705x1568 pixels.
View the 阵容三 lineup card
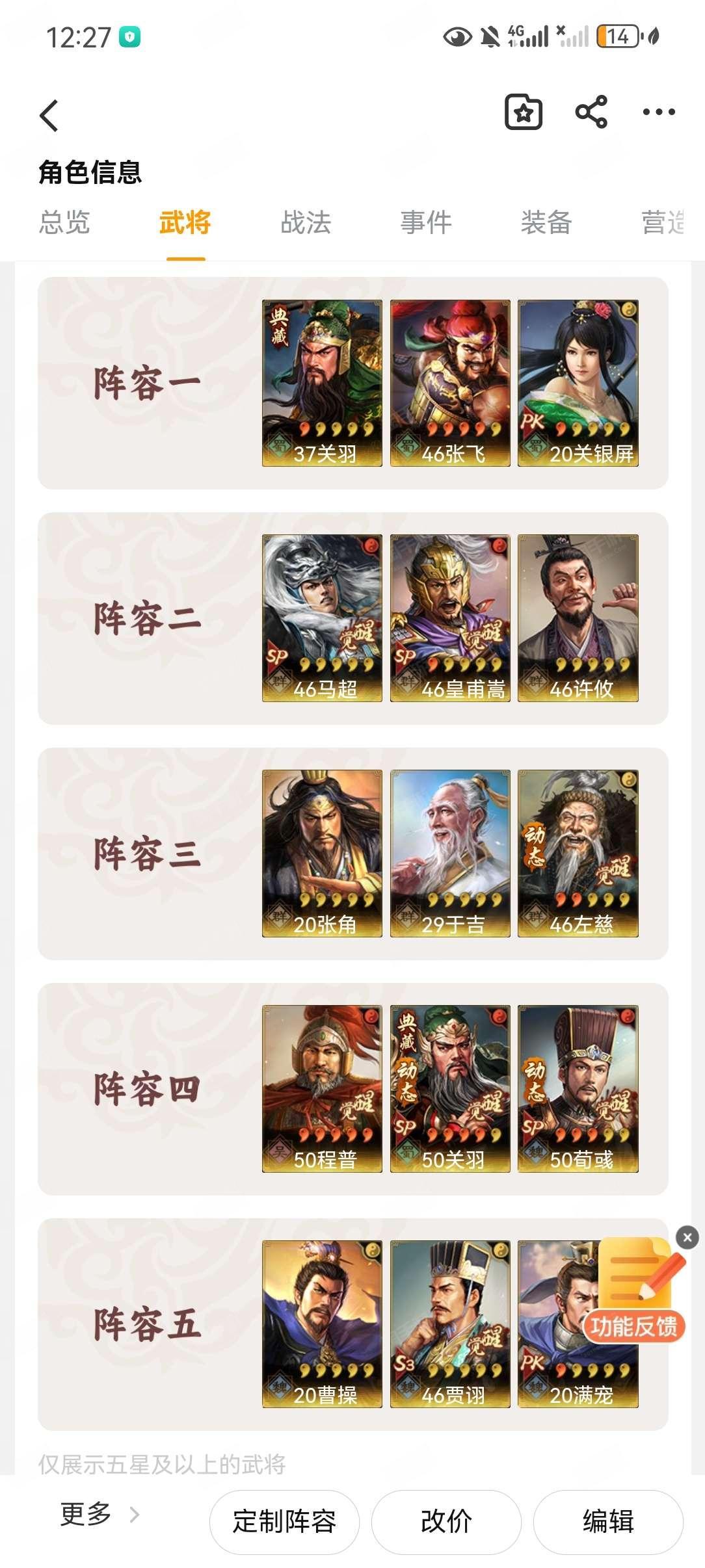click(x=353, y=854)
